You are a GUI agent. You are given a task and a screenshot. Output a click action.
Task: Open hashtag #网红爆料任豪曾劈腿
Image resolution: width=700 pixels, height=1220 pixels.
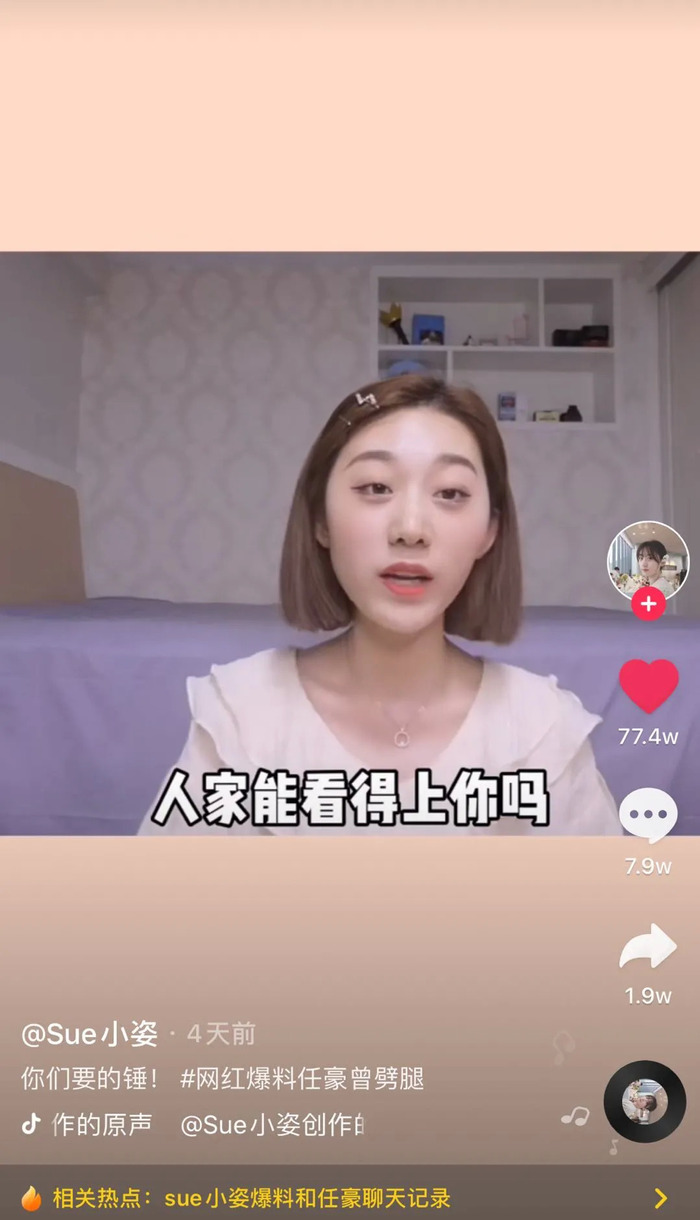[302, 1079]
